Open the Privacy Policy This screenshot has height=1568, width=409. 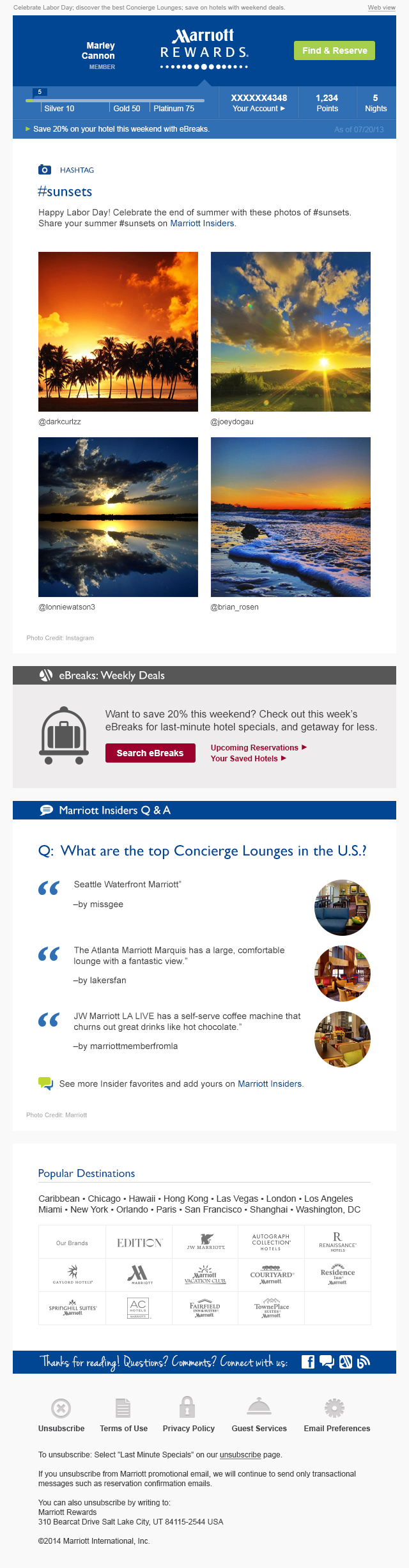[x=189, y=1428]
